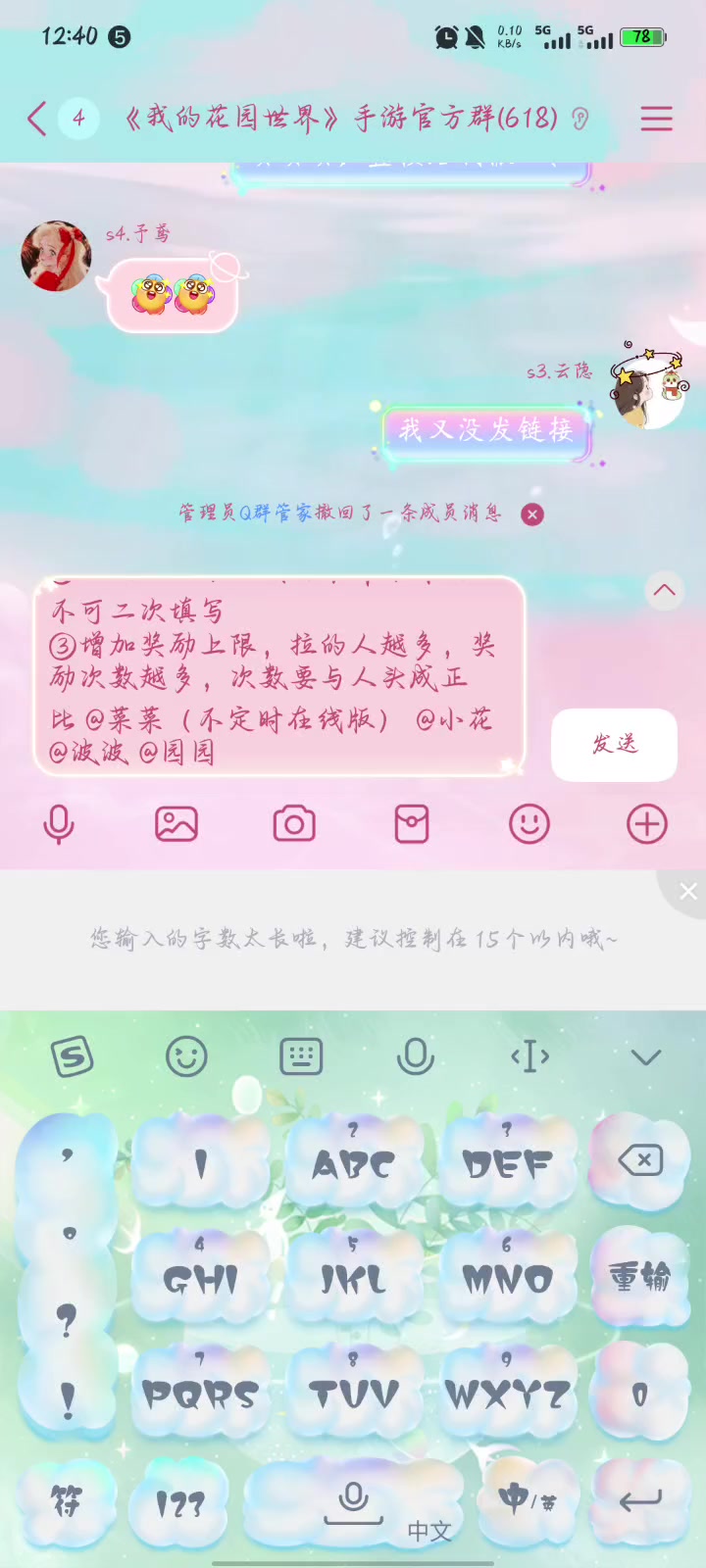Open the red packet option
The height and width of the screenshot is (1568, 706).
pos(412,824)
